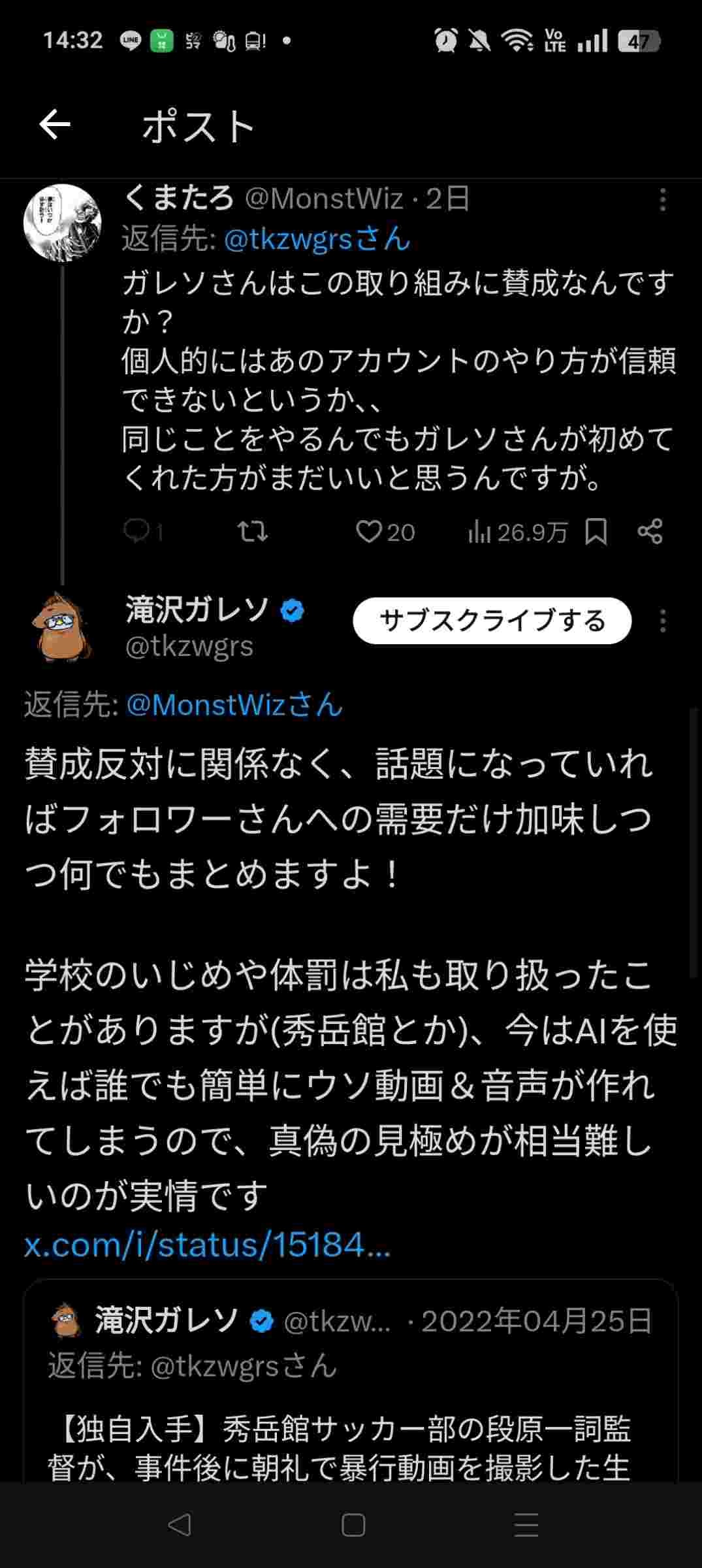Open くまたろ's profile picture
The image size is (702, 1568).
(63, 223)
